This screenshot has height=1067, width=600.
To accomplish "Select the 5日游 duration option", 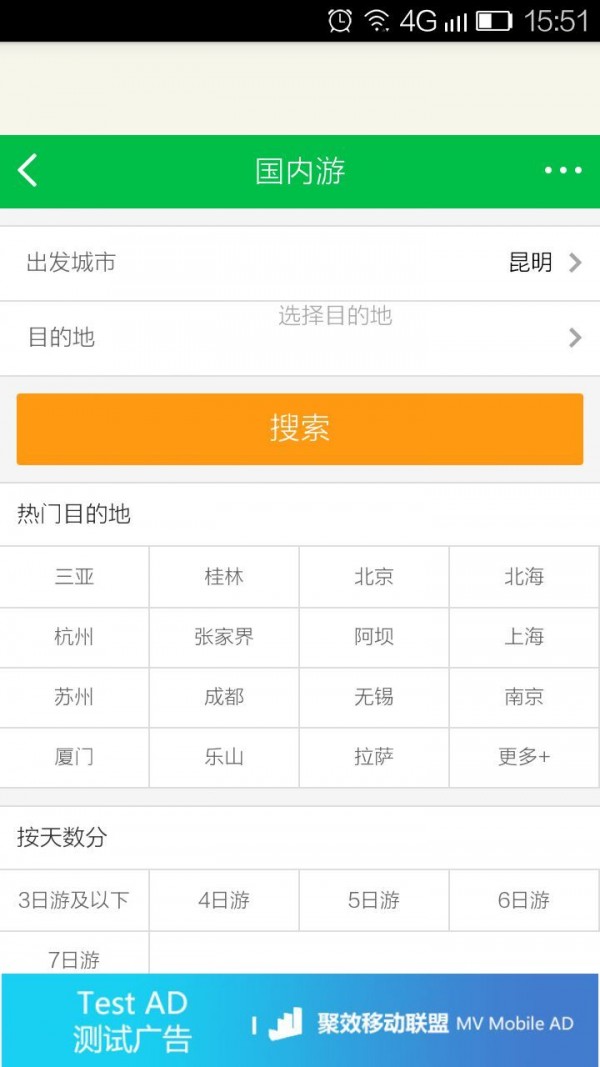I will [374, 900].
